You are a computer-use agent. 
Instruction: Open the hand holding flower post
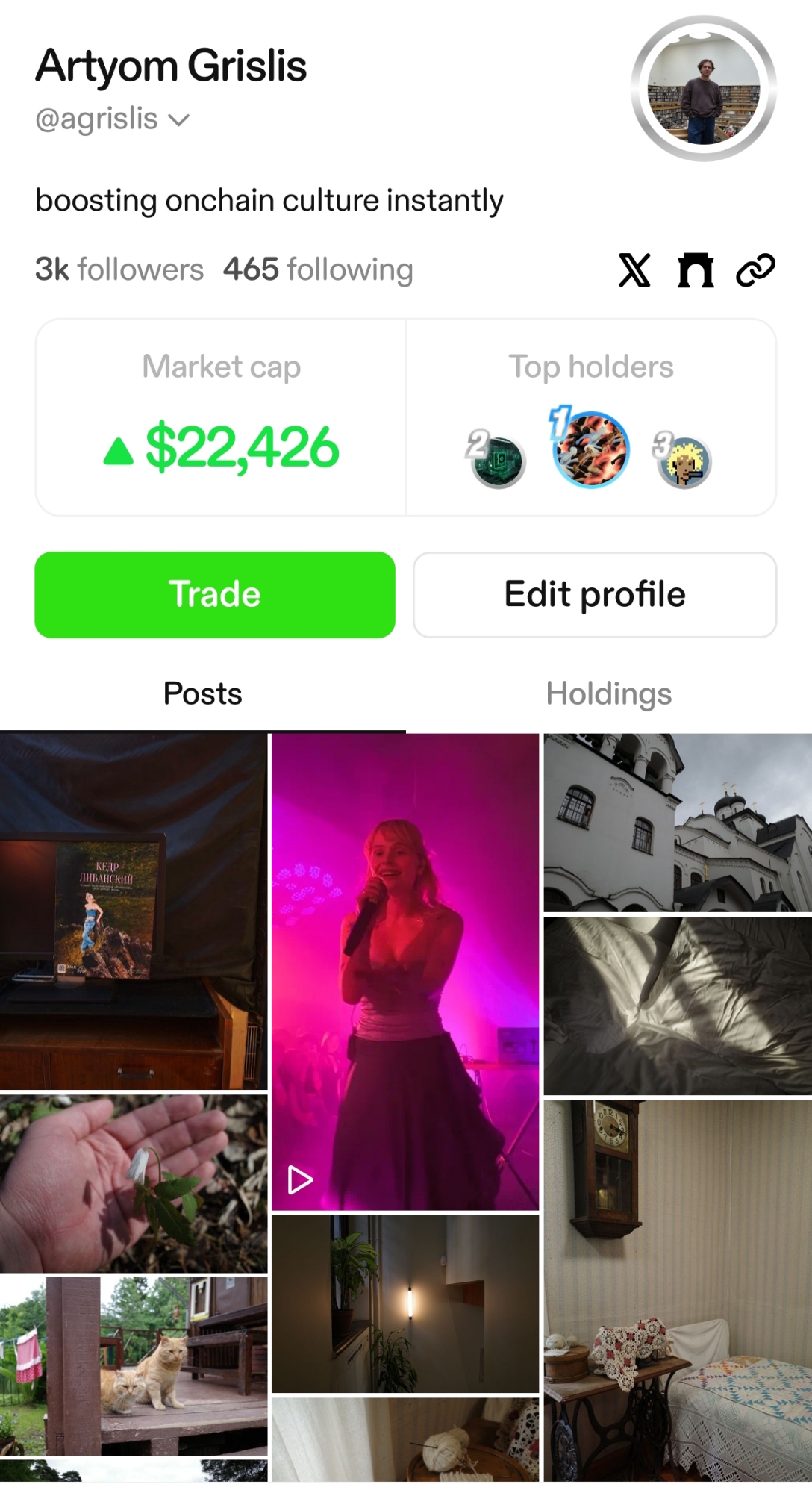[133, 1183]
